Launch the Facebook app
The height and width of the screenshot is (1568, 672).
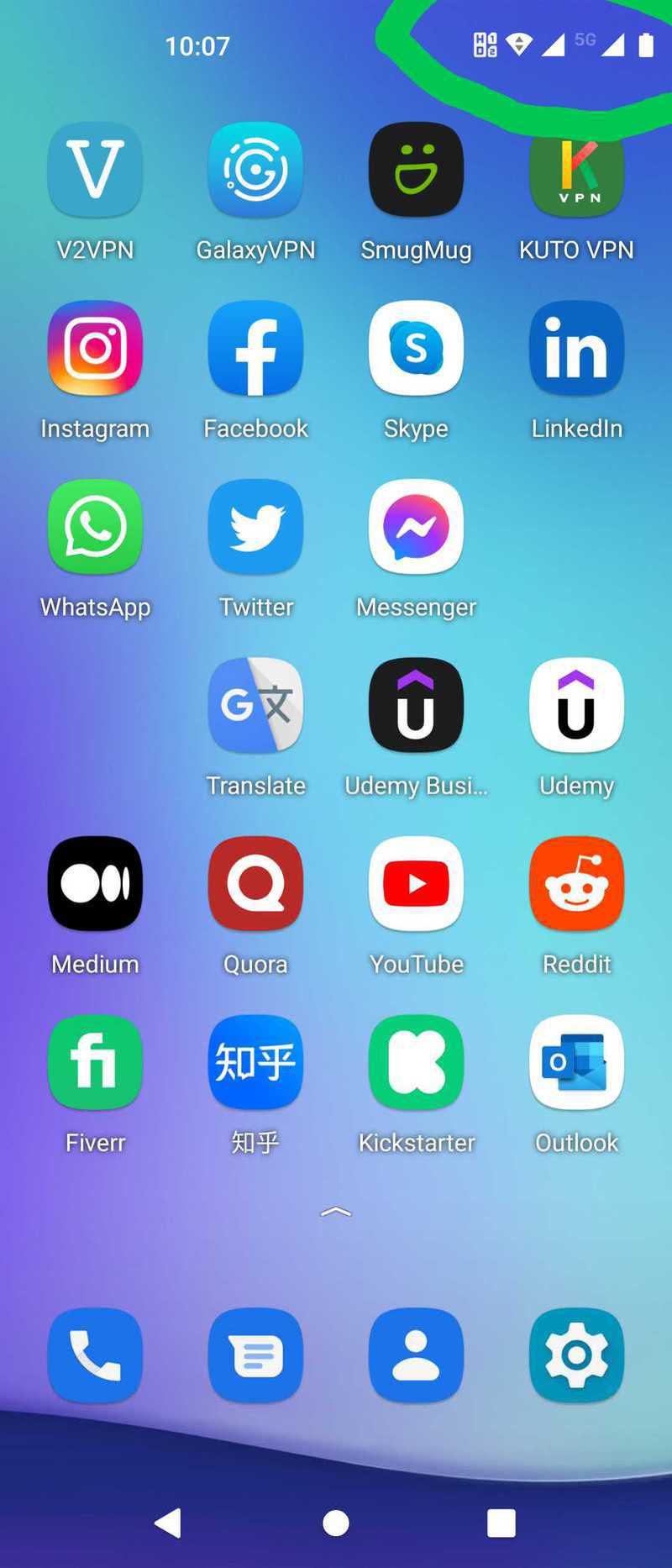click(x=255, y=349)
